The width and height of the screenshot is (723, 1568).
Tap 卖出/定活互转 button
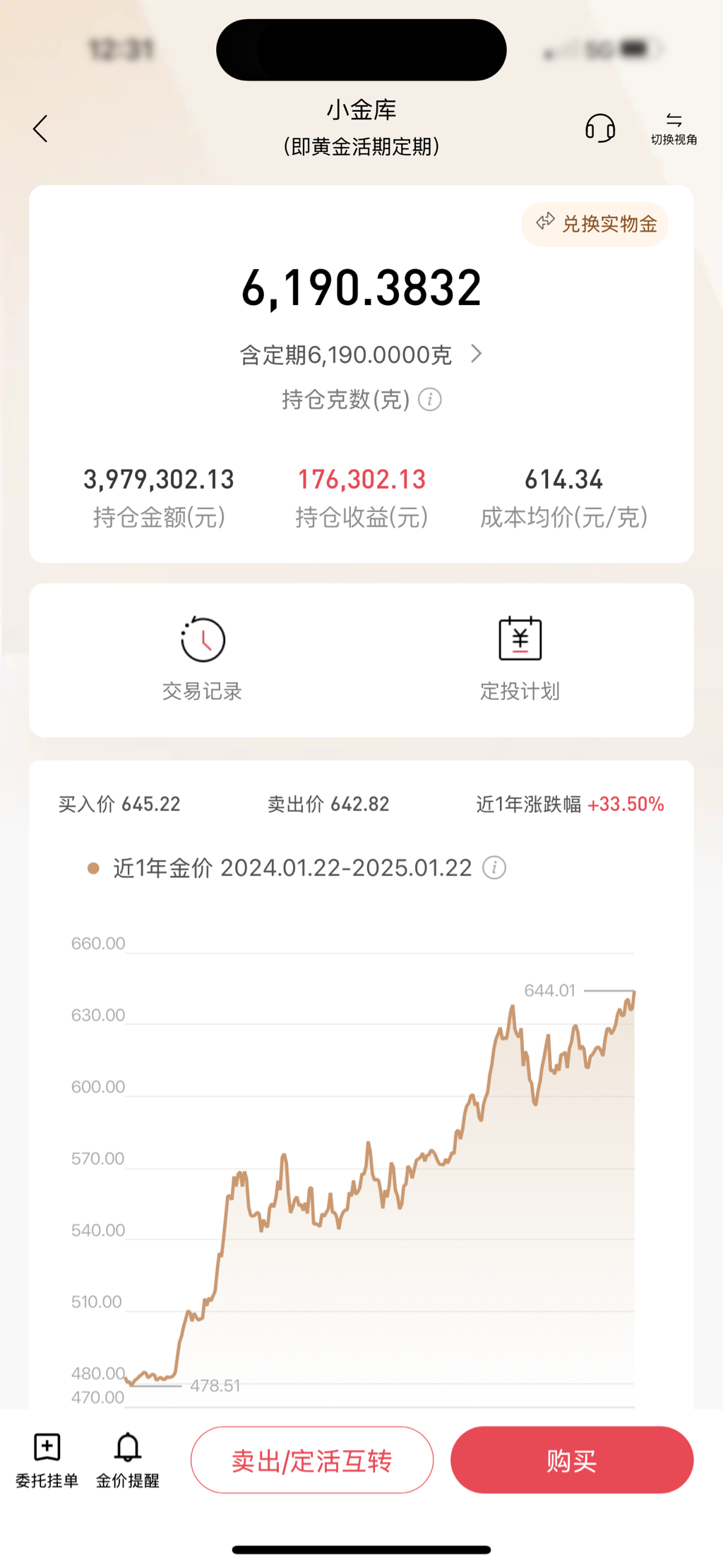312,1460
